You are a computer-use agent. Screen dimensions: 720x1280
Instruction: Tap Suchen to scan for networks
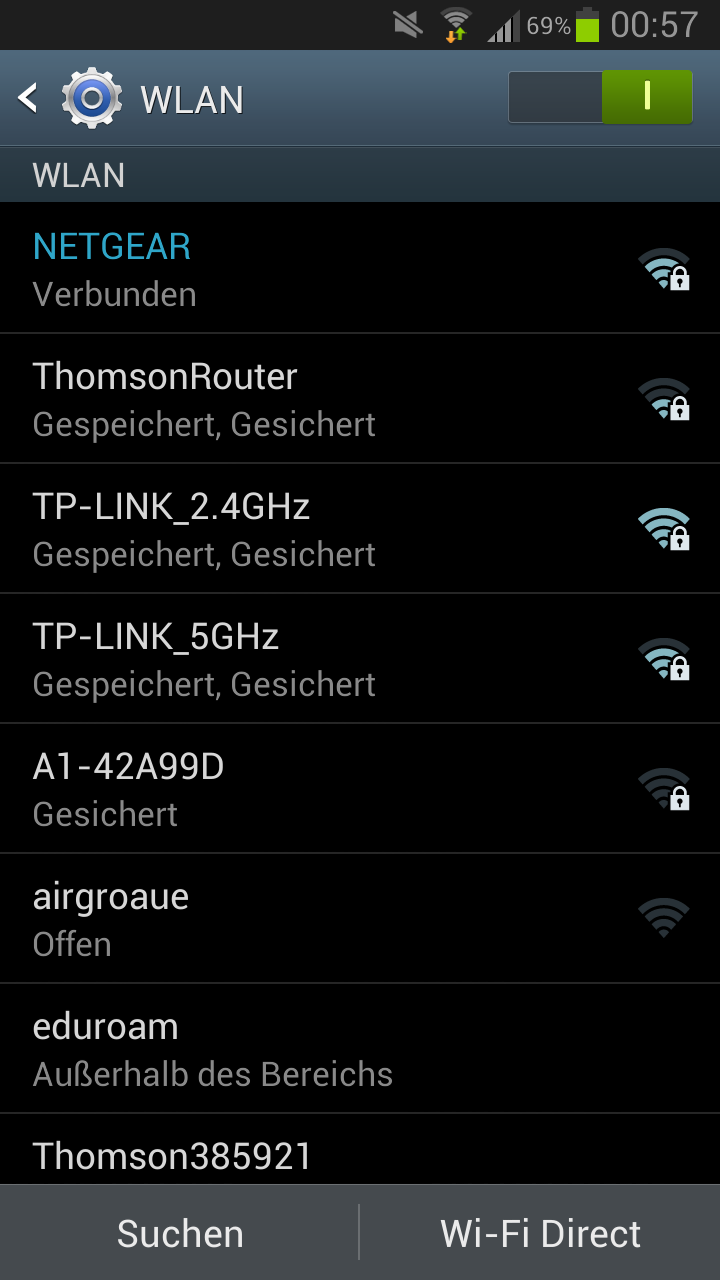(180, 1233)
